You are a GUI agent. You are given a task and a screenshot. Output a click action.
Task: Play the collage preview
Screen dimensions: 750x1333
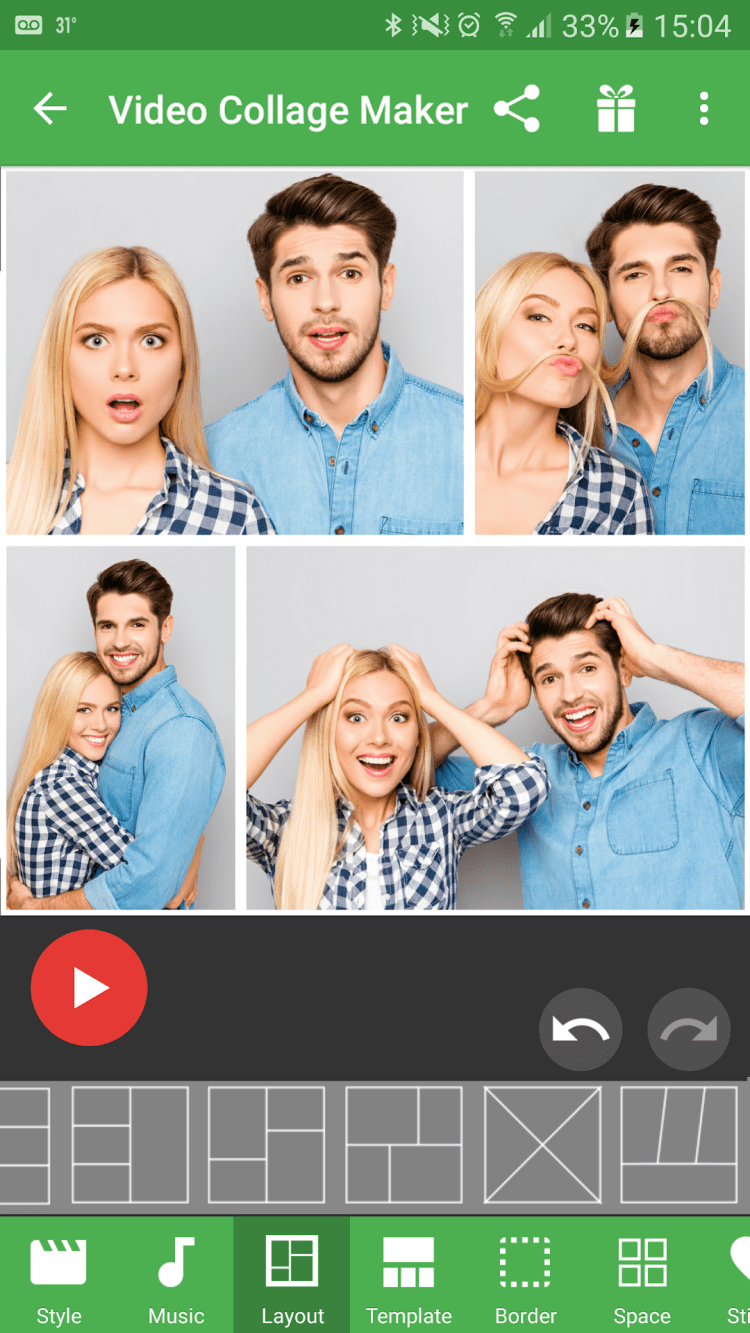[x=89, y=987]
